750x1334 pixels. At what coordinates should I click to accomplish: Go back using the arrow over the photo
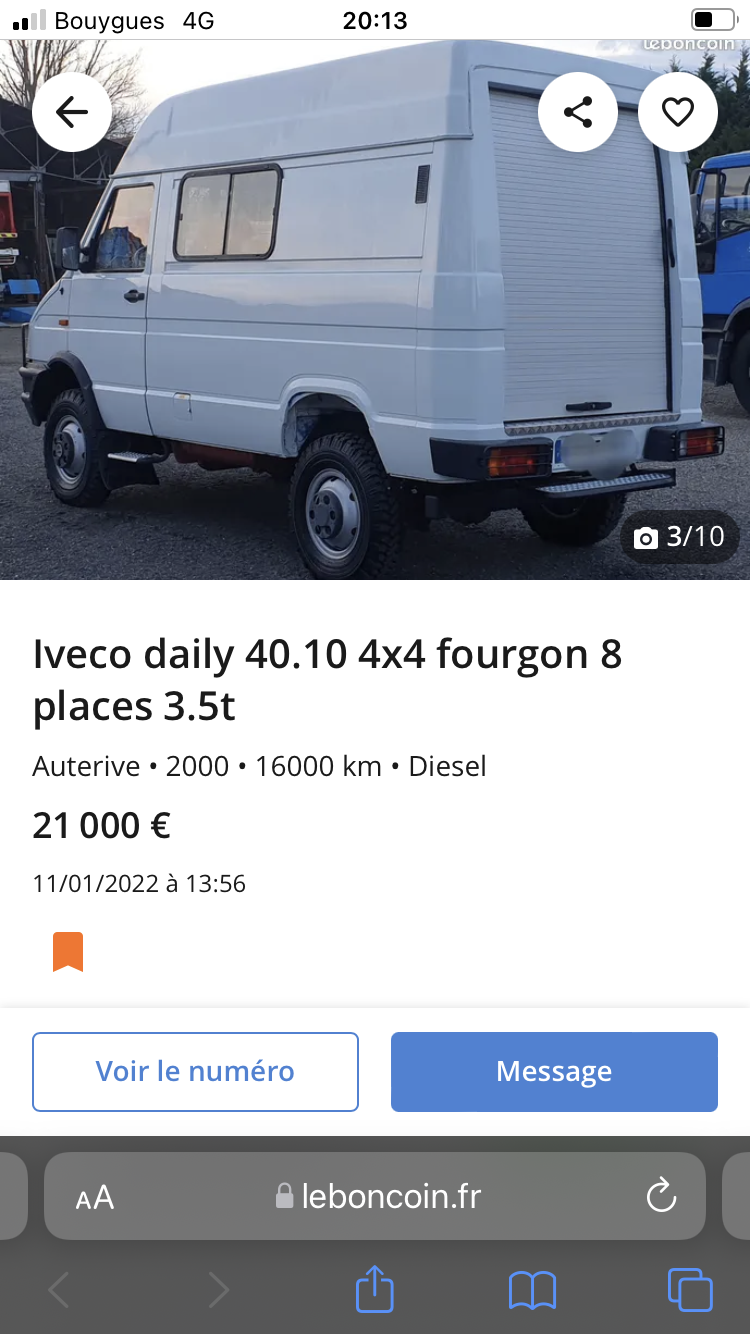72,112
